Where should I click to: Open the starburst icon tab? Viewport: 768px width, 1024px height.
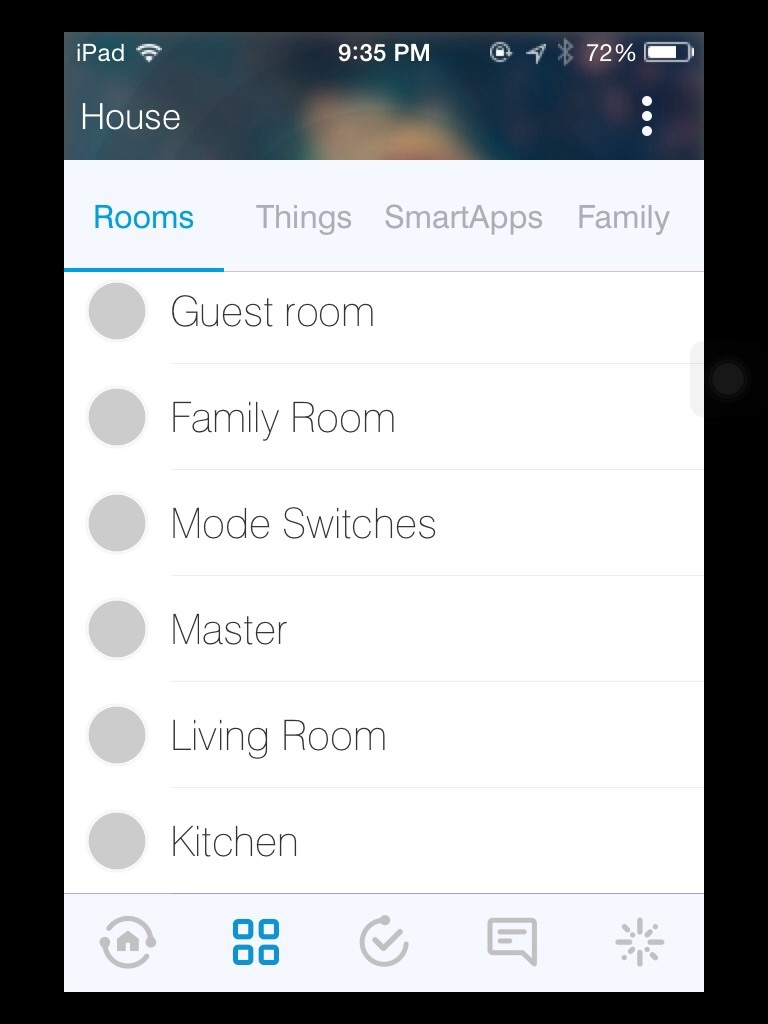(640, 942)
